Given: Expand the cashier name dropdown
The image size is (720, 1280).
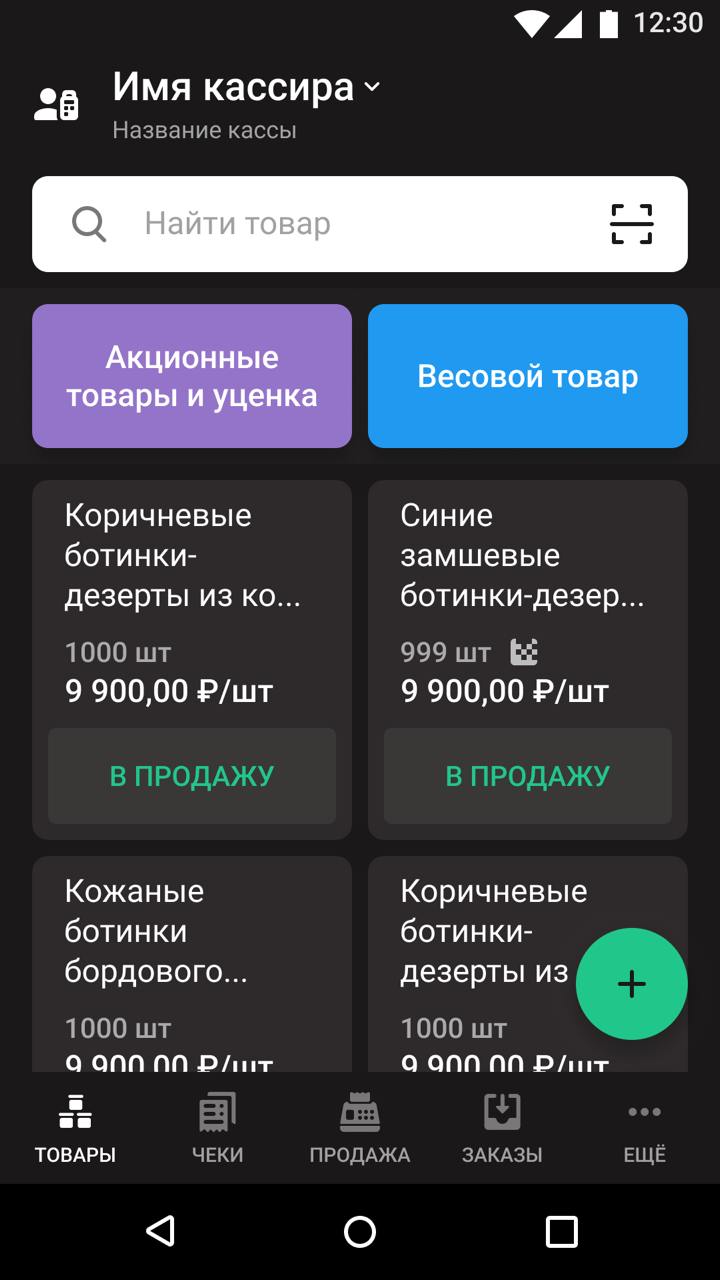Looking at the screenshot, I should [x=371, y=88].
